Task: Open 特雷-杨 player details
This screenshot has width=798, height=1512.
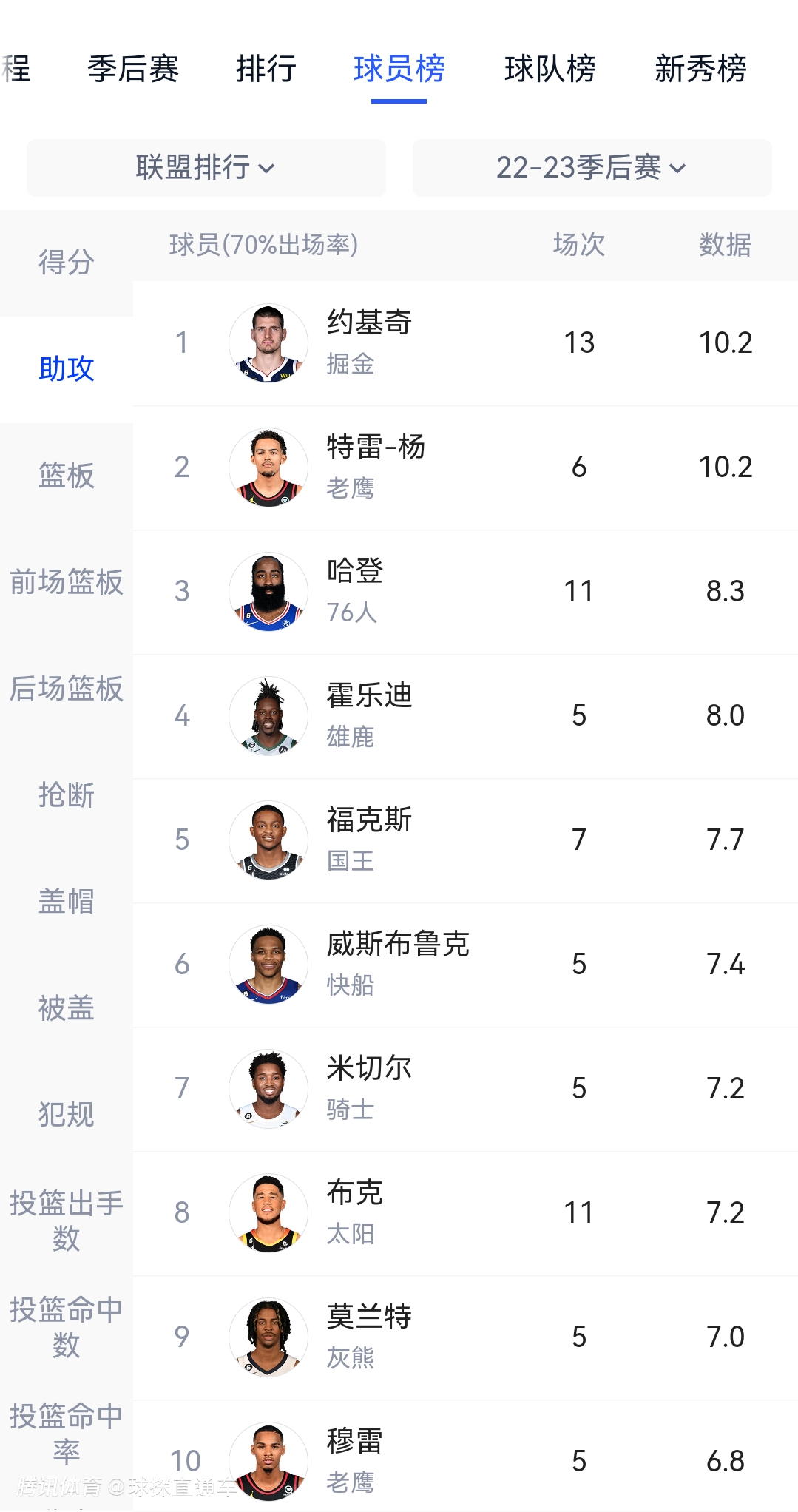Action: (464, 468)
